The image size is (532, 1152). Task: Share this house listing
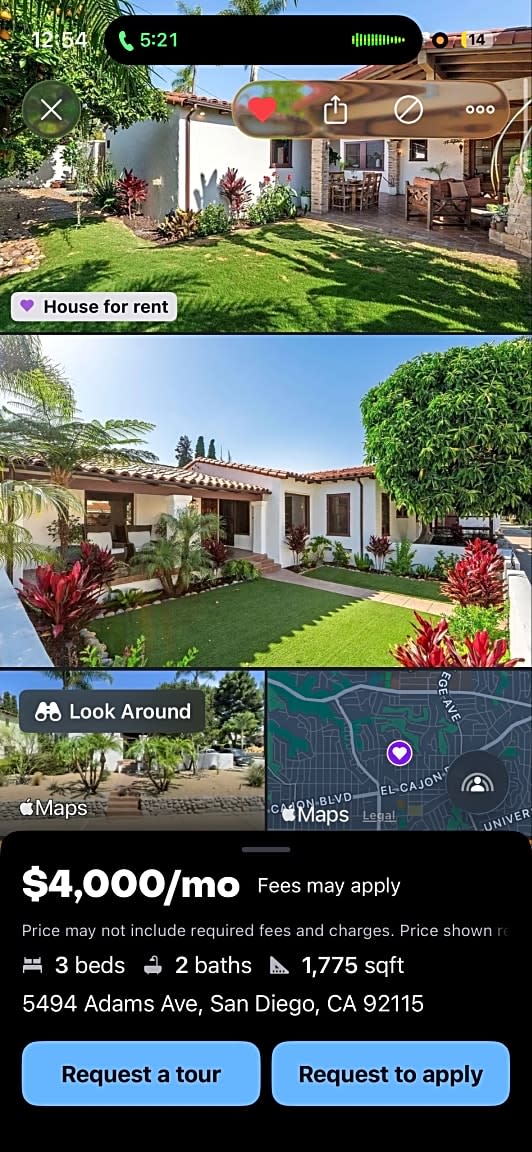tap(335, 110)
